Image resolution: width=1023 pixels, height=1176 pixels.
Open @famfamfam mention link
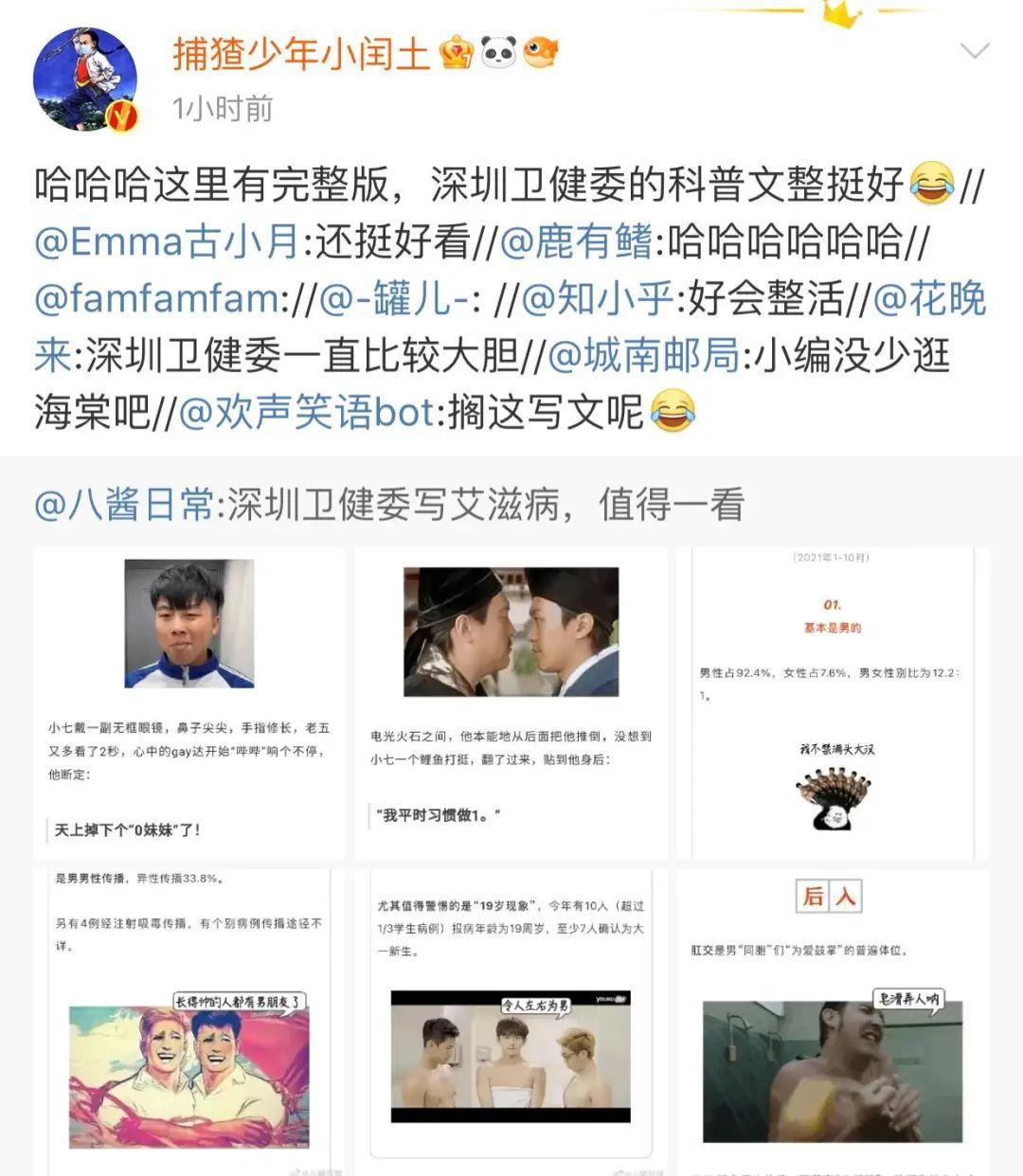156,299
